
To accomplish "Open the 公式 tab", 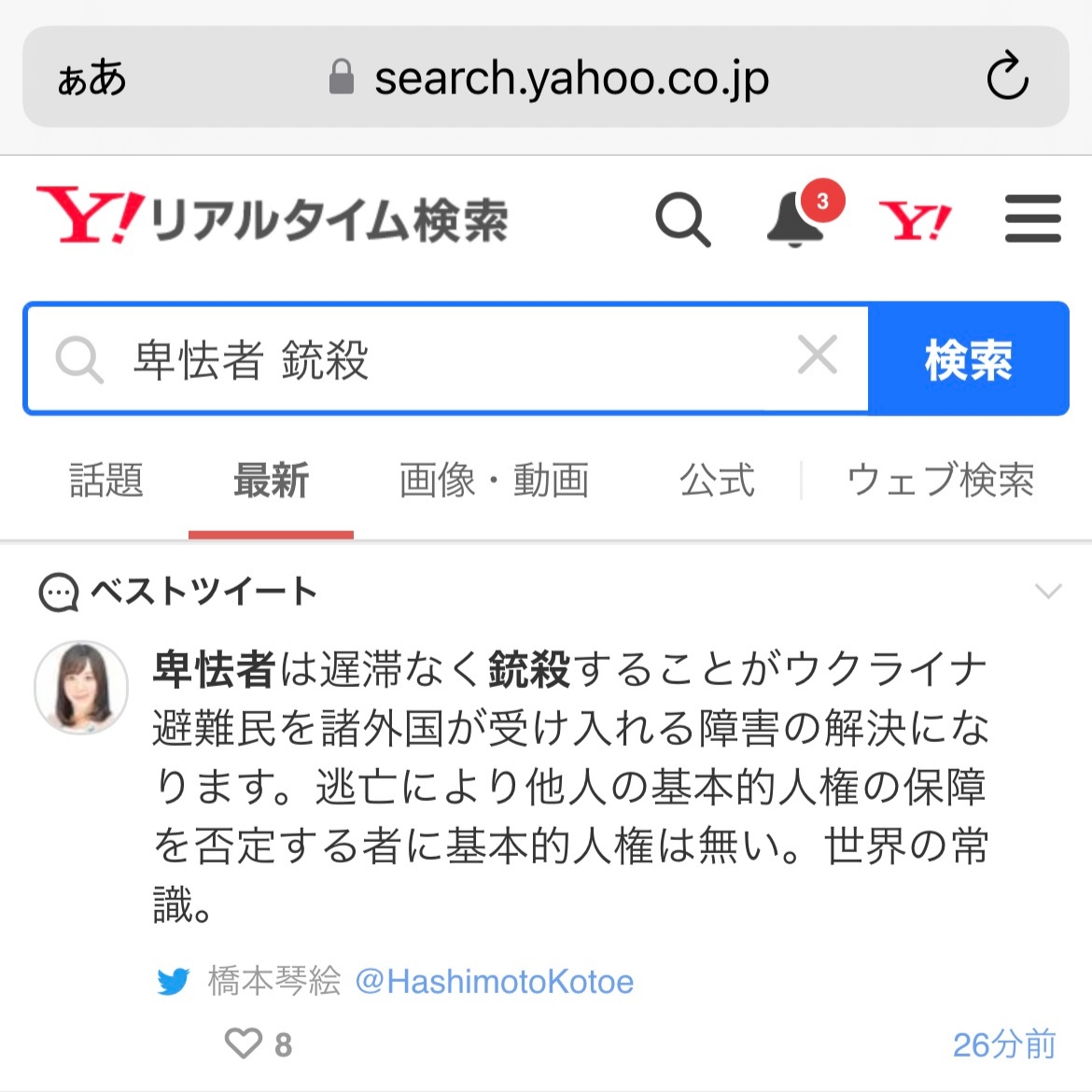I will [x=716, y=481].
